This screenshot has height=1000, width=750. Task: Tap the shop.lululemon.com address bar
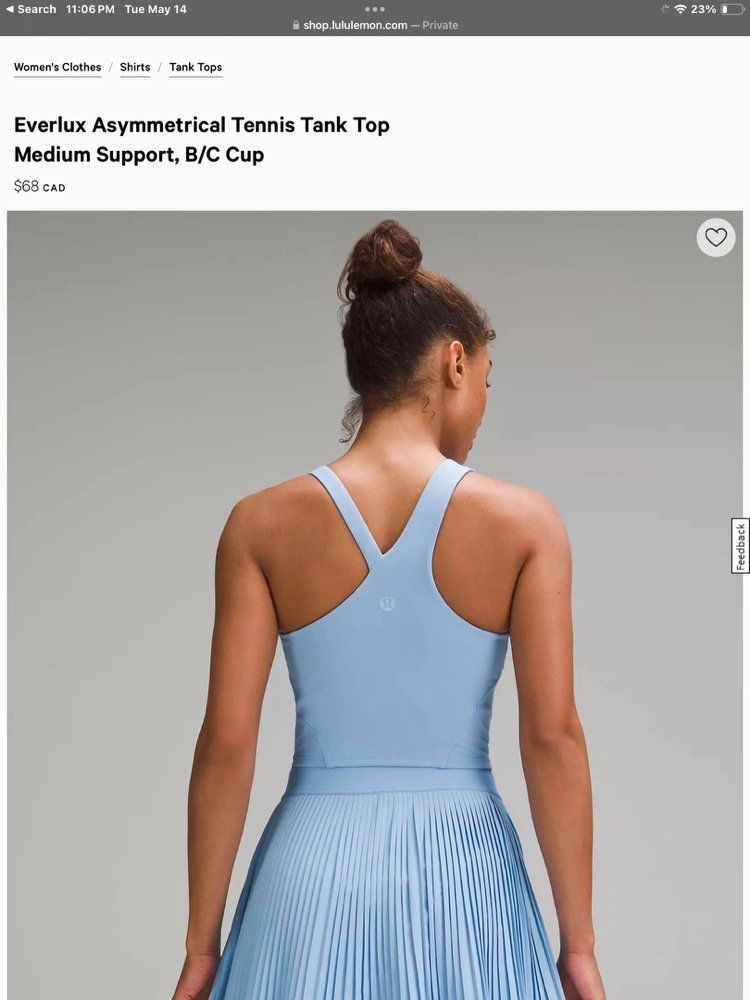coord(375,25)
